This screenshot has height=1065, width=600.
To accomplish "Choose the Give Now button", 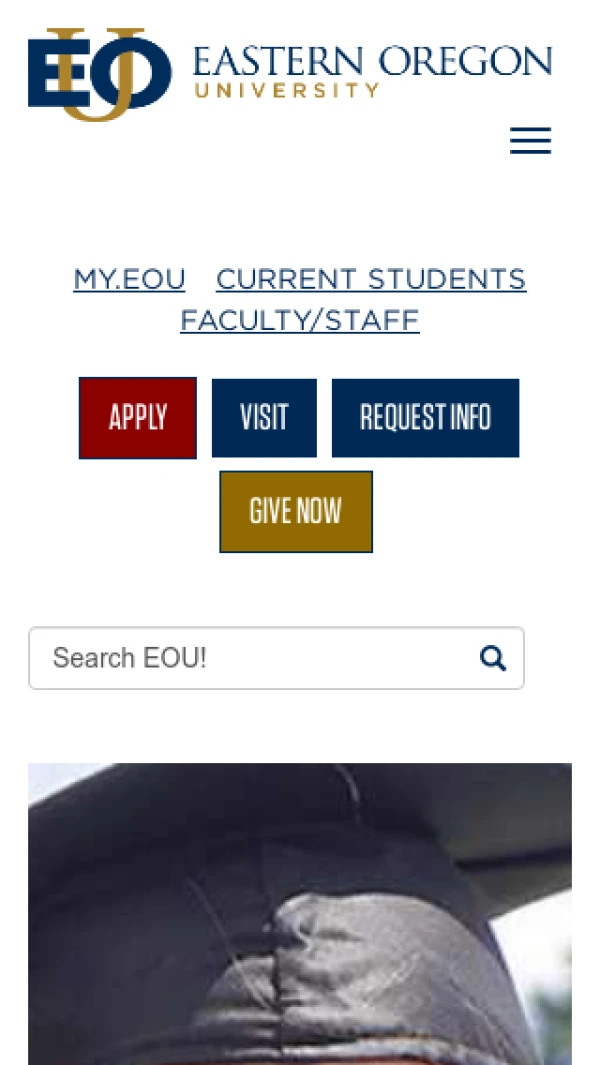I will pyautogui.click(x=296, y=512).
